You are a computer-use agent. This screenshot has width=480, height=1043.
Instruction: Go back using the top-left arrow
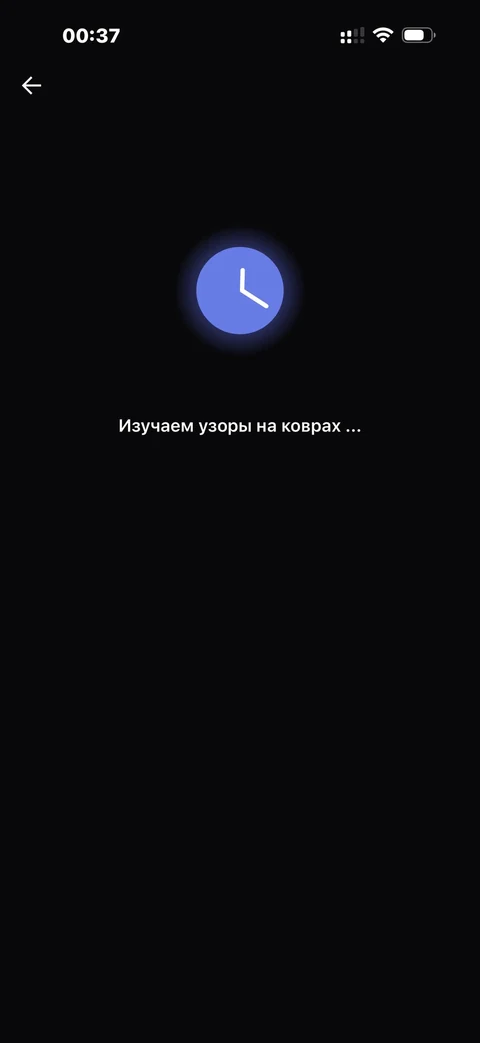tap(31, 85)
